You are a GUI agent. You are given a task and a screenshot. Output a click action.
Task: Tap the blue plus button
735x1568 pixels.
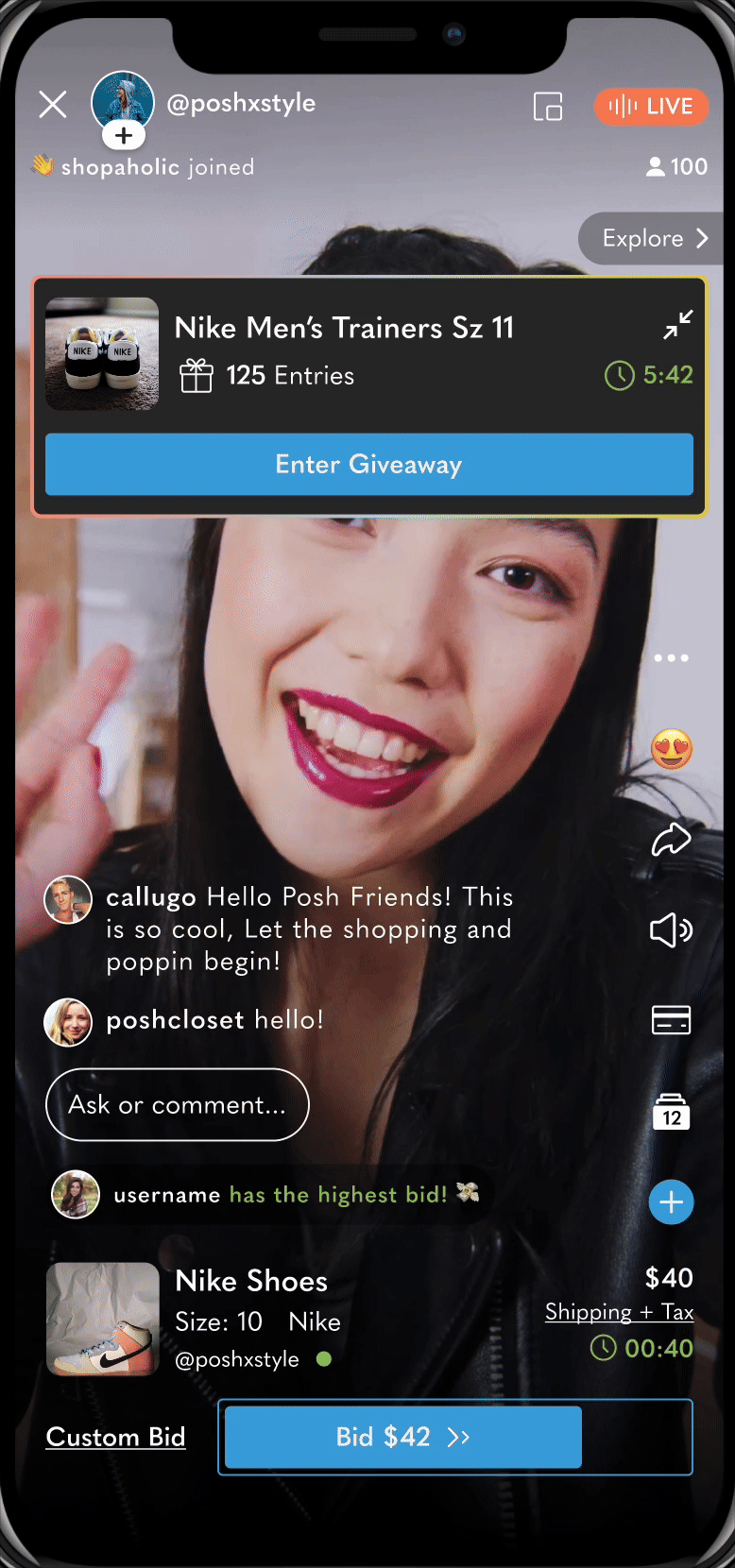tap(671, 1202)
